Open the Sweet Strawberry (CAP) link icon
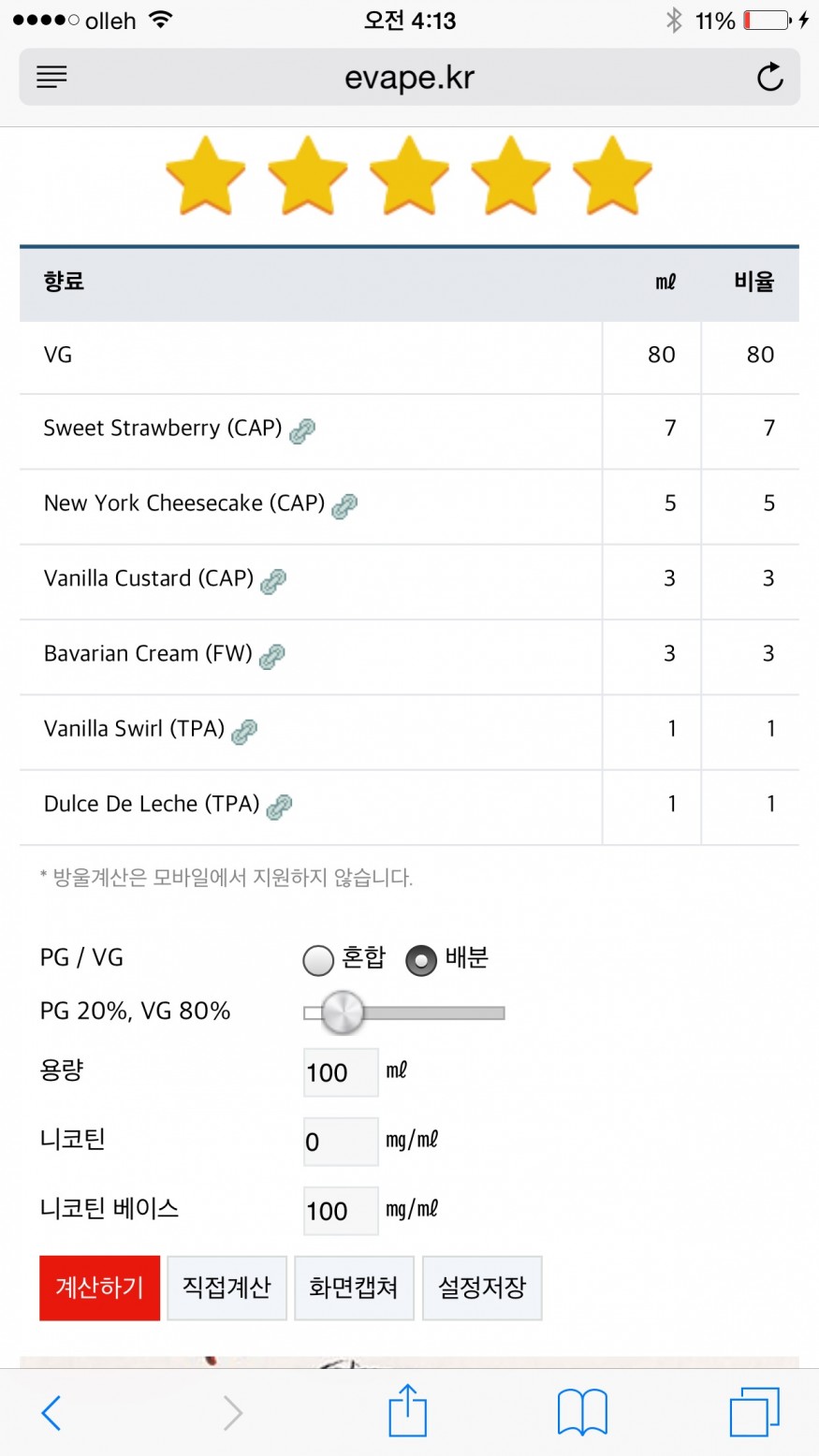The height and width of the screenshot is (1456, 819). 301,430
